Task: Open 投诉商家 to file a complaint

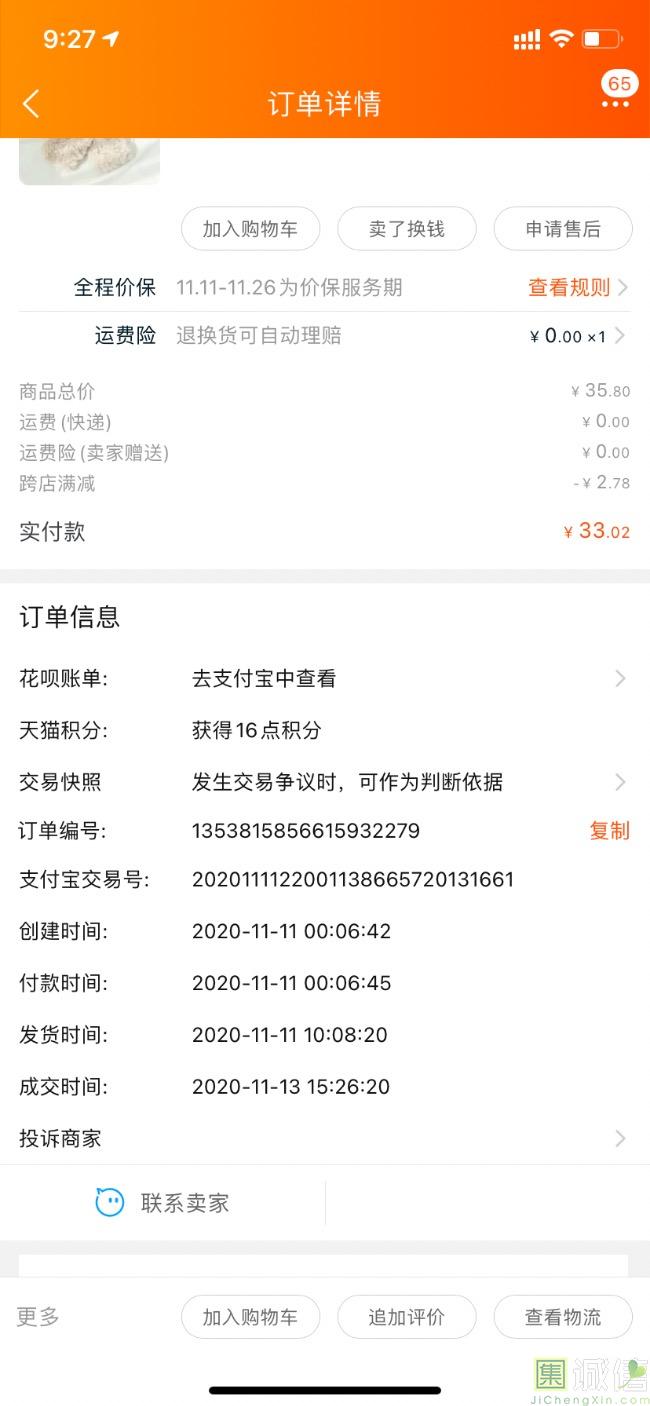Action: coord(325,1138)
